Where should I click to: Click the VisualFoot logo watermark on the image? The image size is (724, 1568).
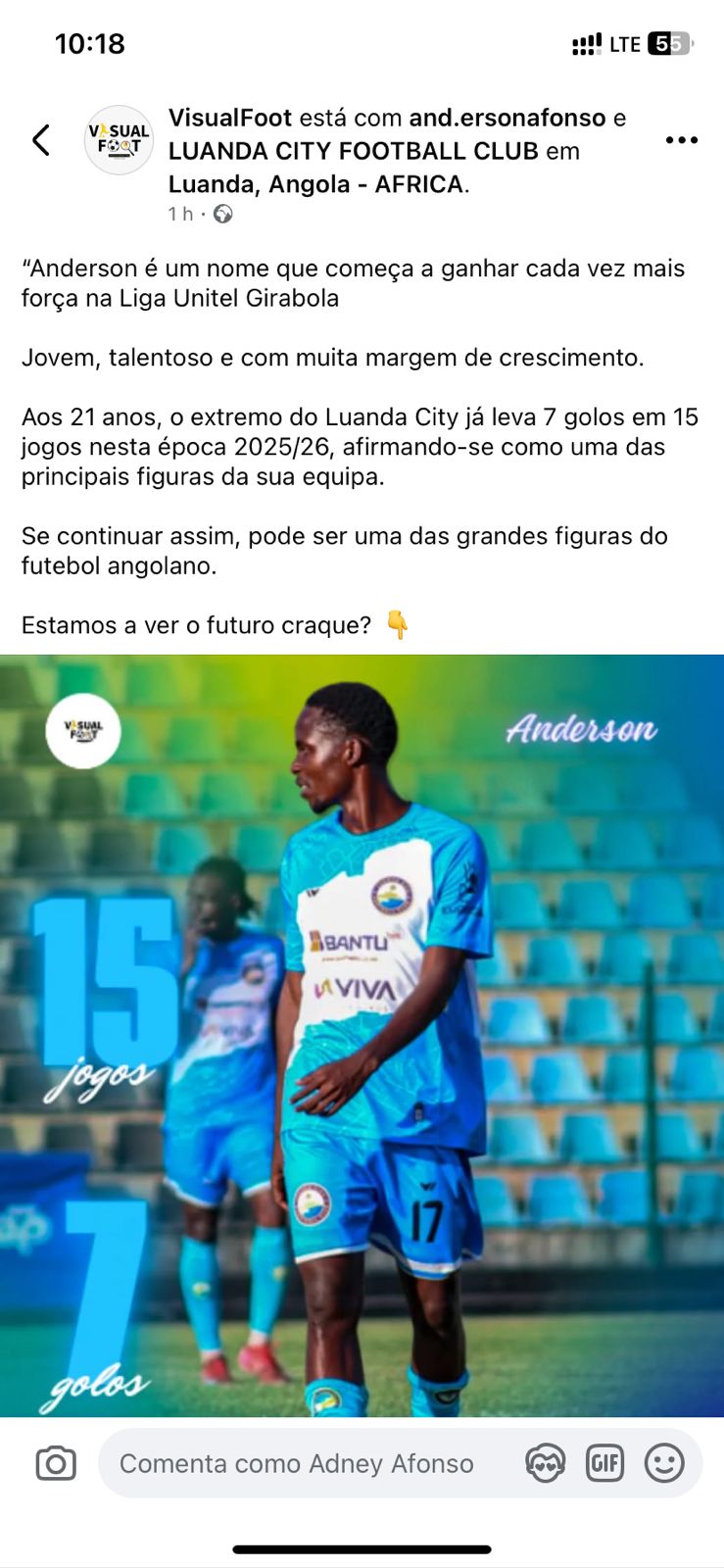tap(83, 731)
